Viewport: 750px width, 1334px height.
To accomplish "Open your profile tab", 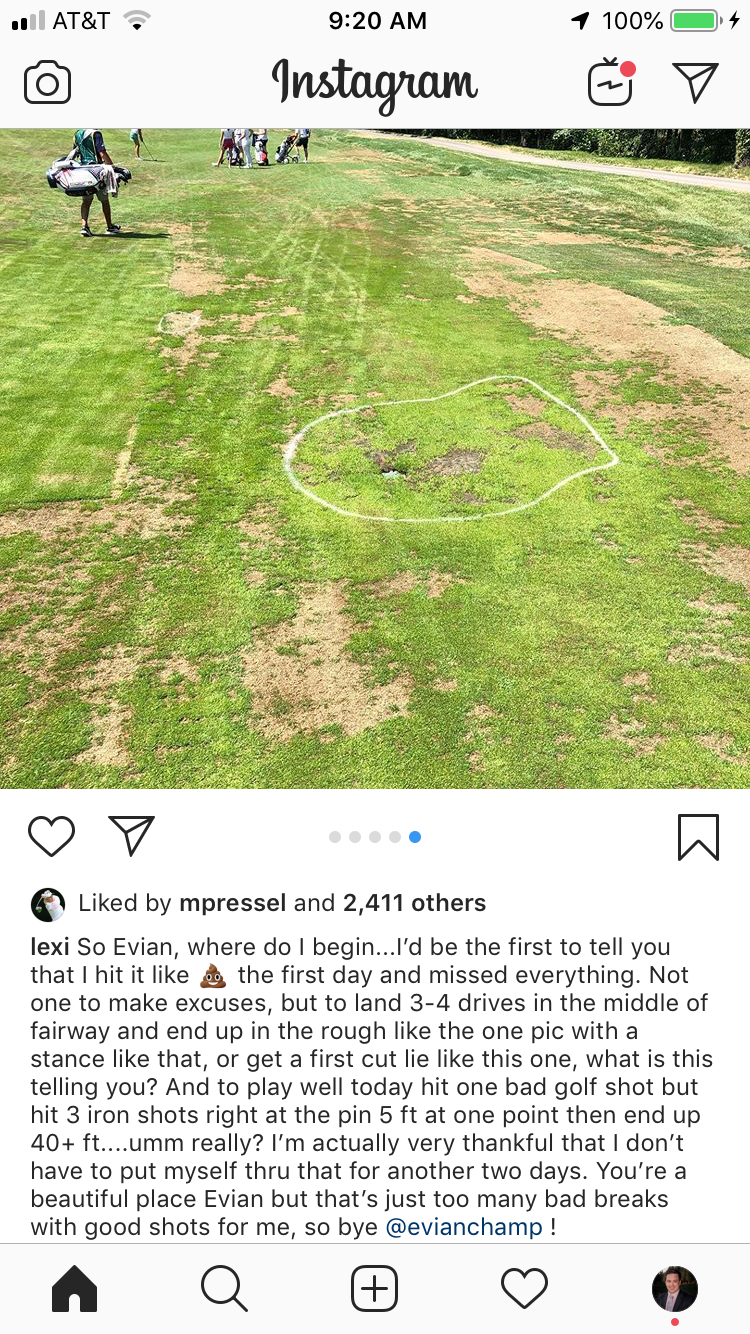I will click(674, 1289).
